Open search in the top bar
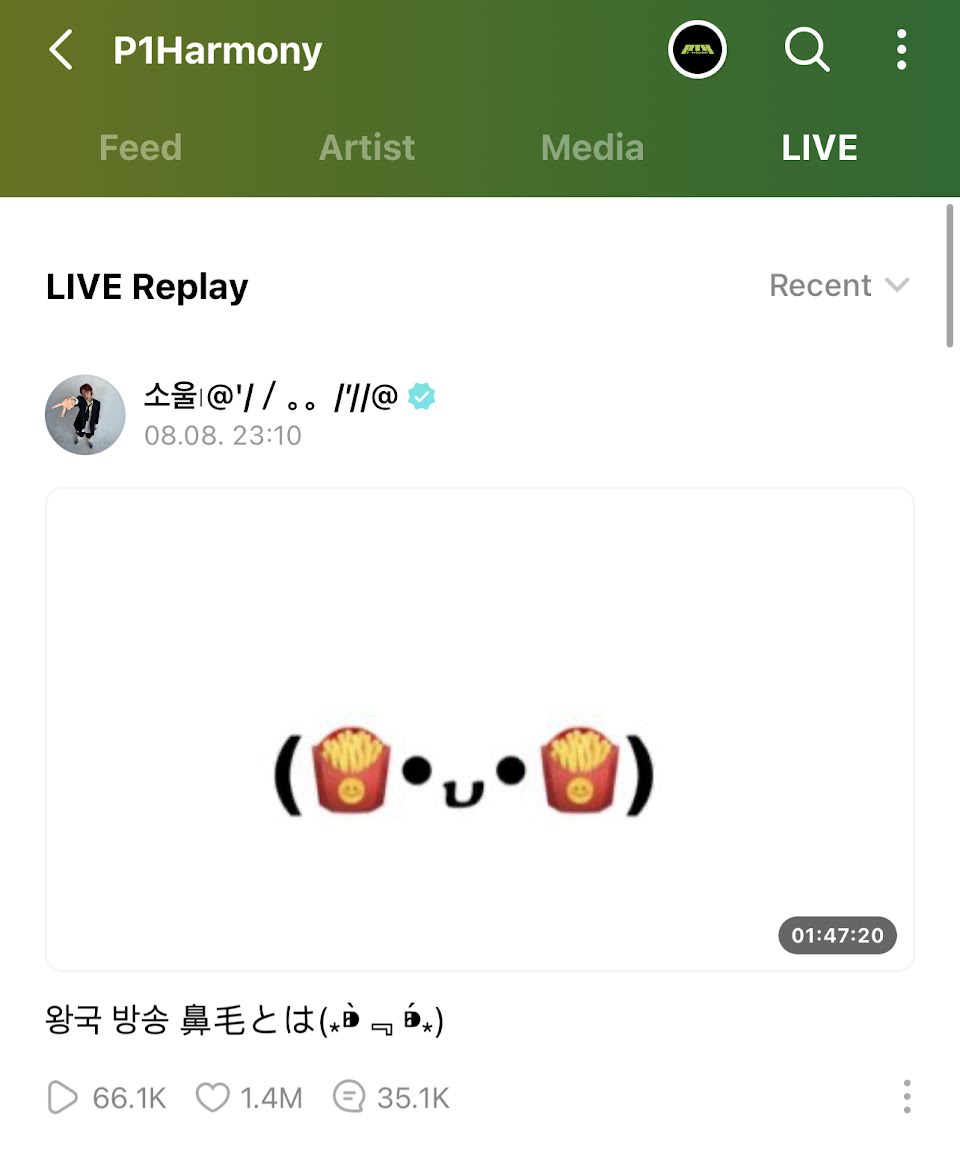The height and width of the screenshot is (1154, 960). tap(806, 50)
